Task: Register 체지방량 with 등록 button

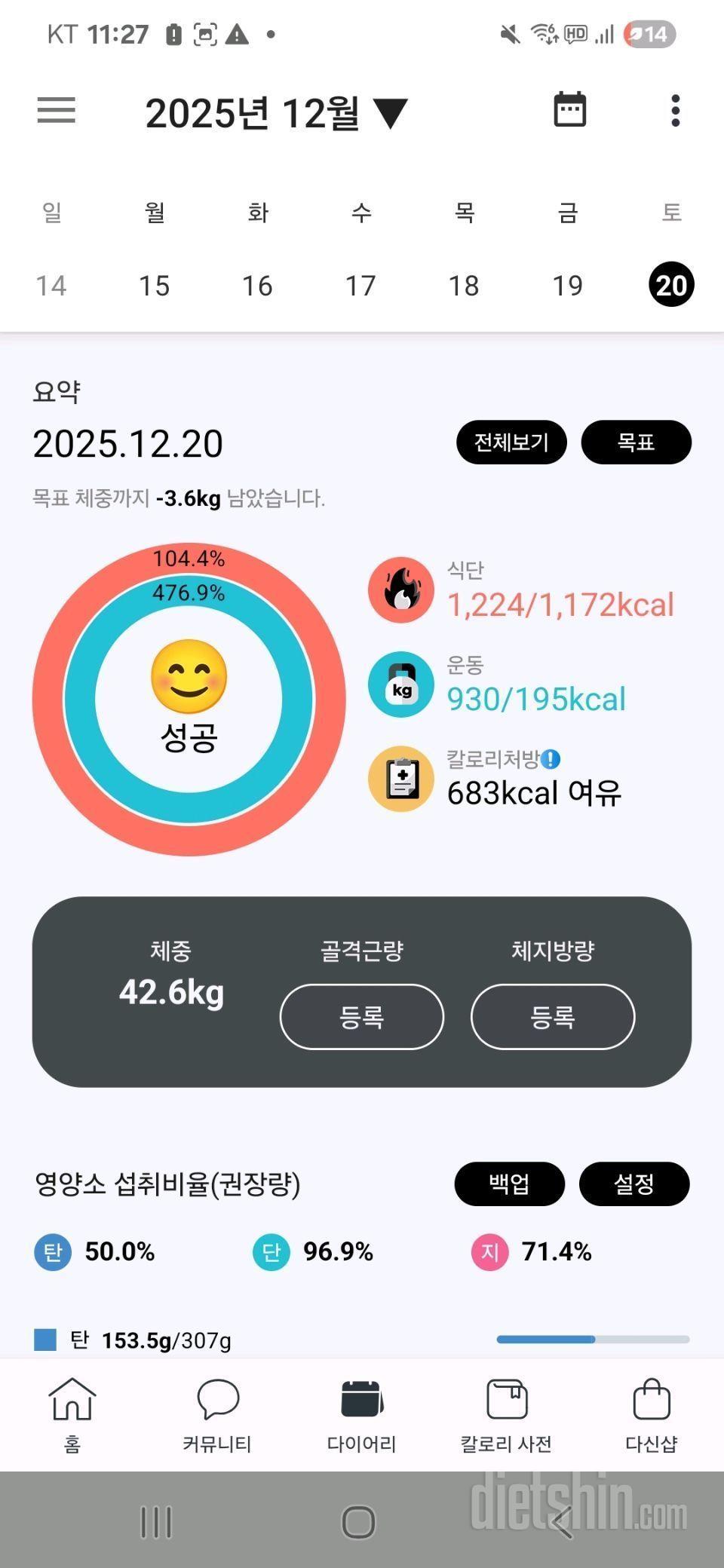Action: coord(553,1017)
